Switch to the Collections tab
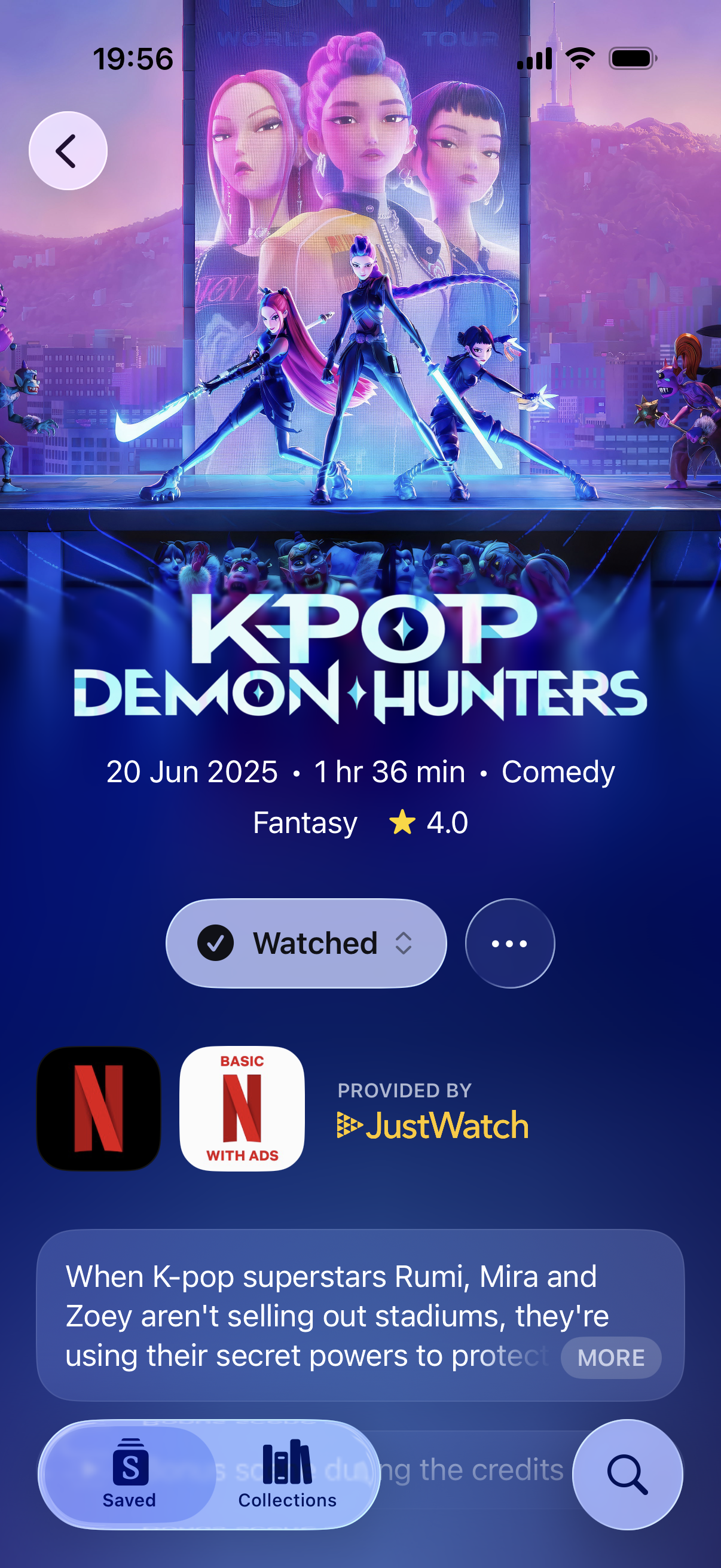 coord(287,1474)
